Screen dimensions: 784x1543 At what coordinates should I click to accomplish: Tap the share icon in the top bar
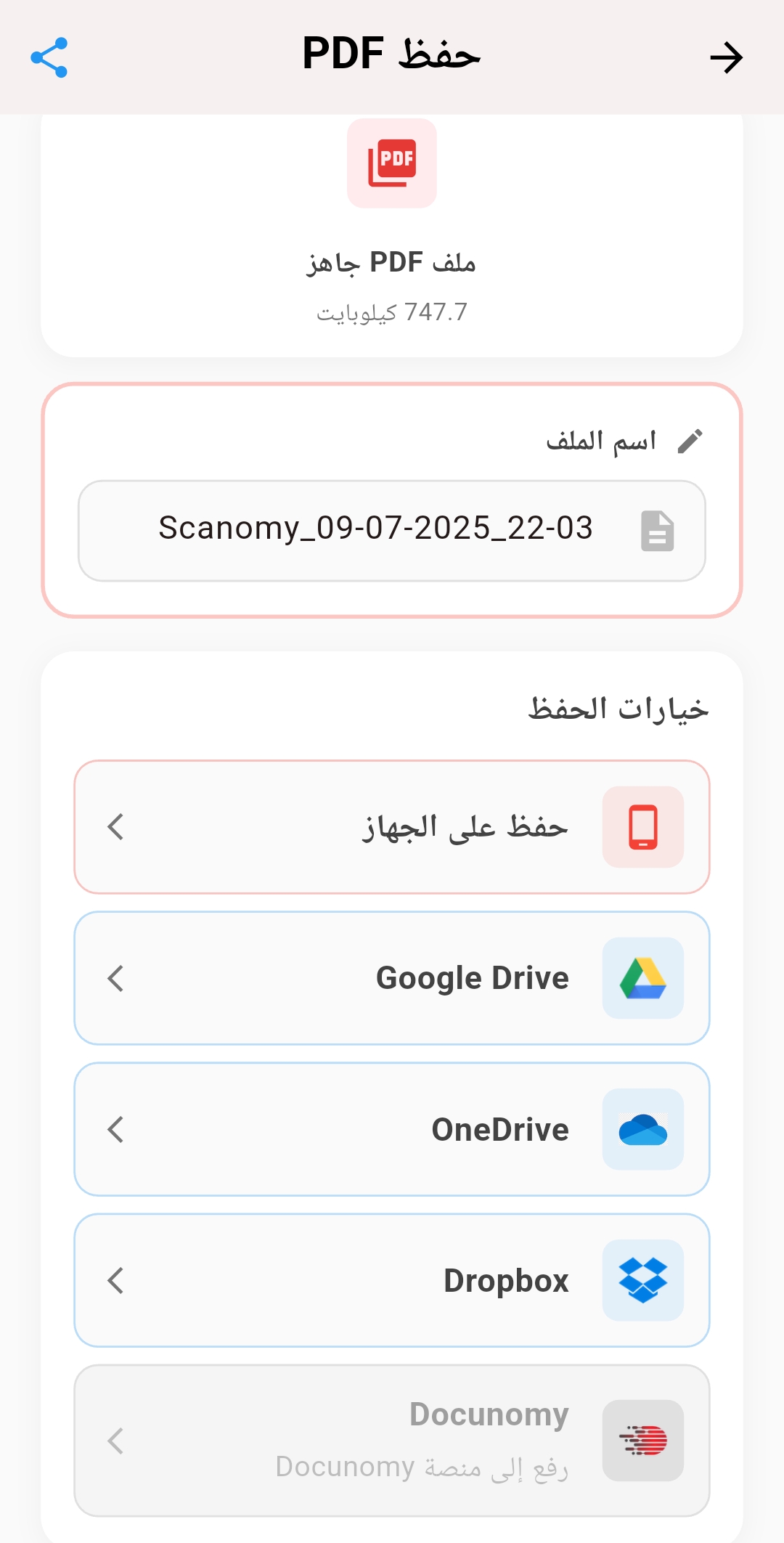pos(49,57)
